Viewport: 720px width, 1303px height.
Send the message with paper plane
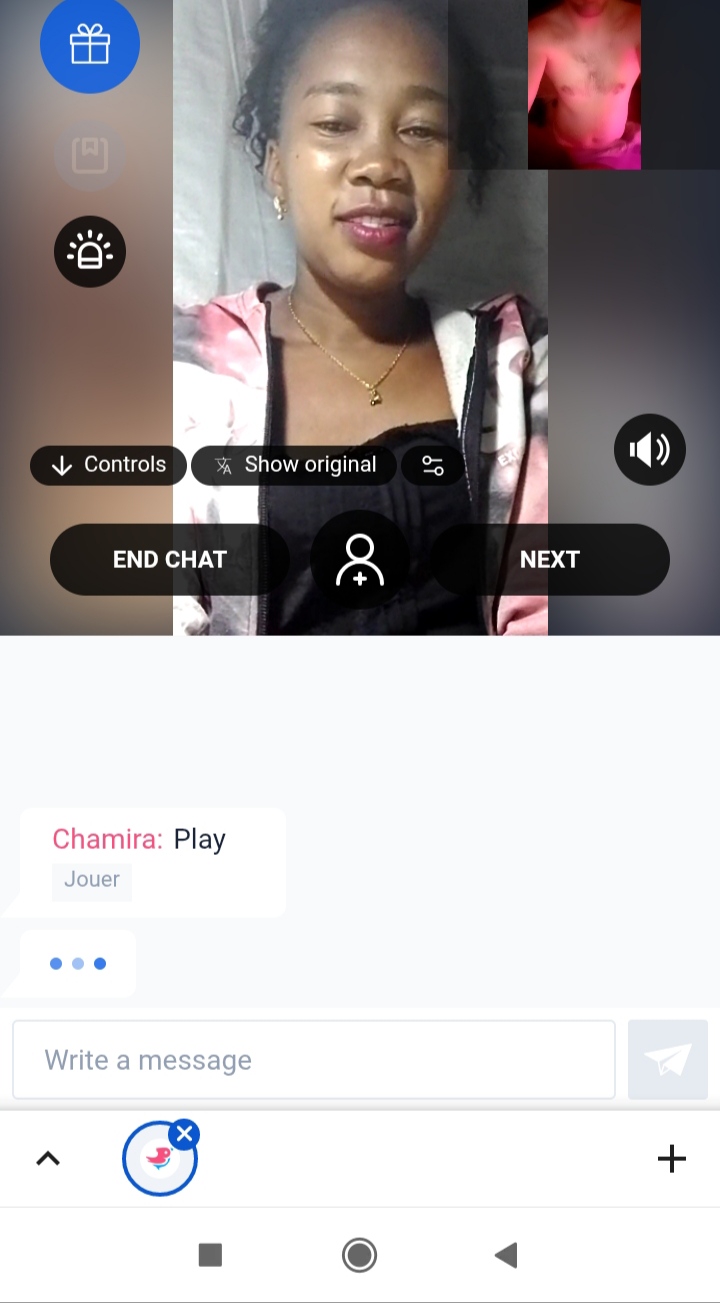667,1060
